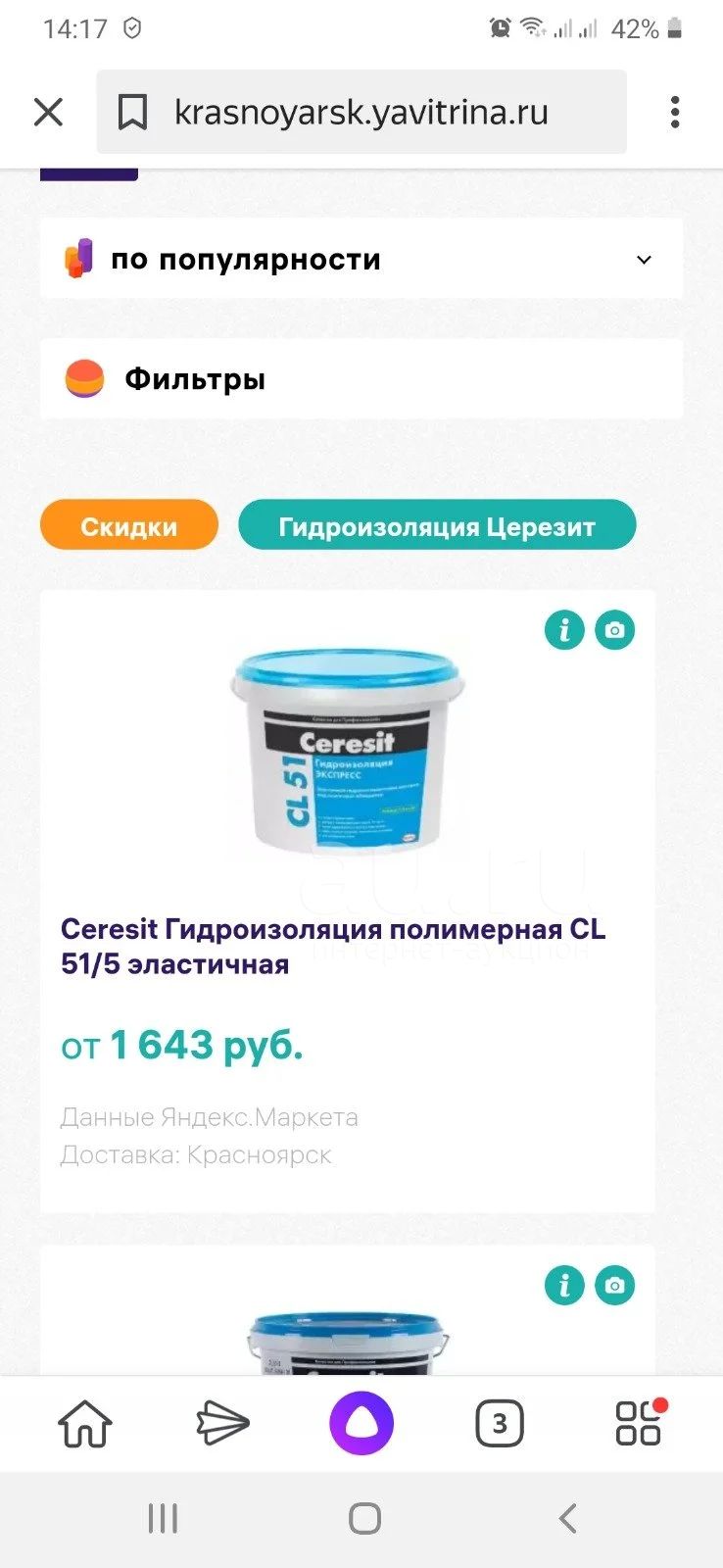Viewport: 723px width, 1568px height.
Task: Open the Фильтры panel
Action: [x=361, y=378]
